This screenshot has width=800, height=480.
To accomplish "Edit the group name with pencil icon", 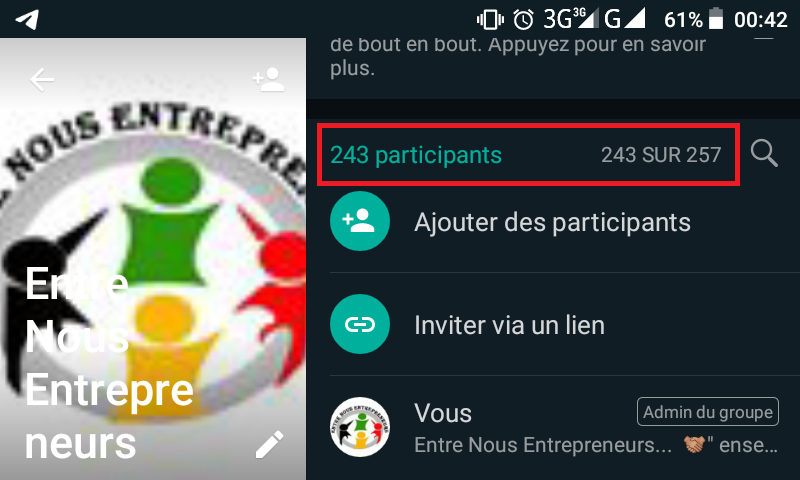I will [269, 444].
